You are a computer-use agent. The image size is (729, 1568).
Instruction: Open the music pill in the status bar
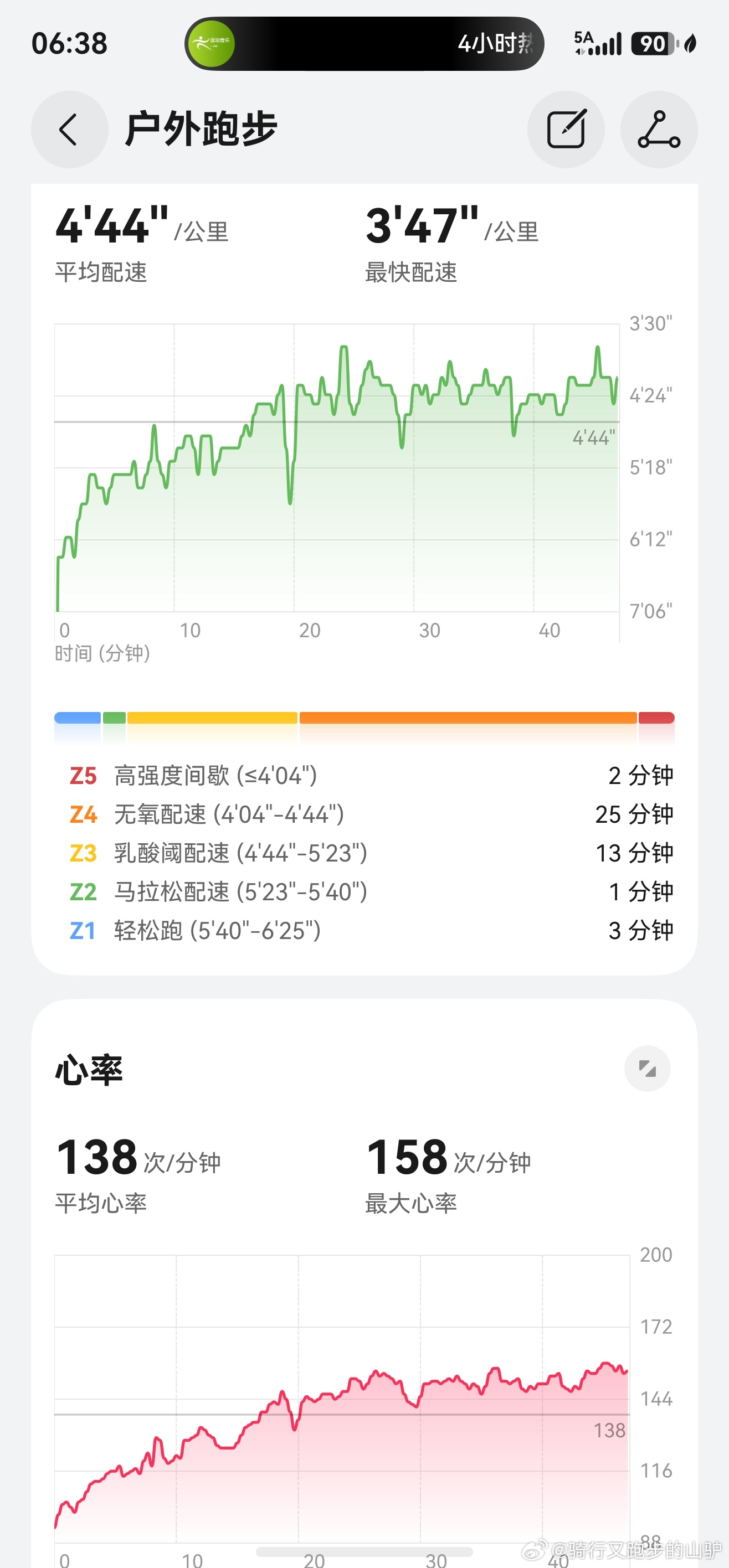tap(364, 43)
